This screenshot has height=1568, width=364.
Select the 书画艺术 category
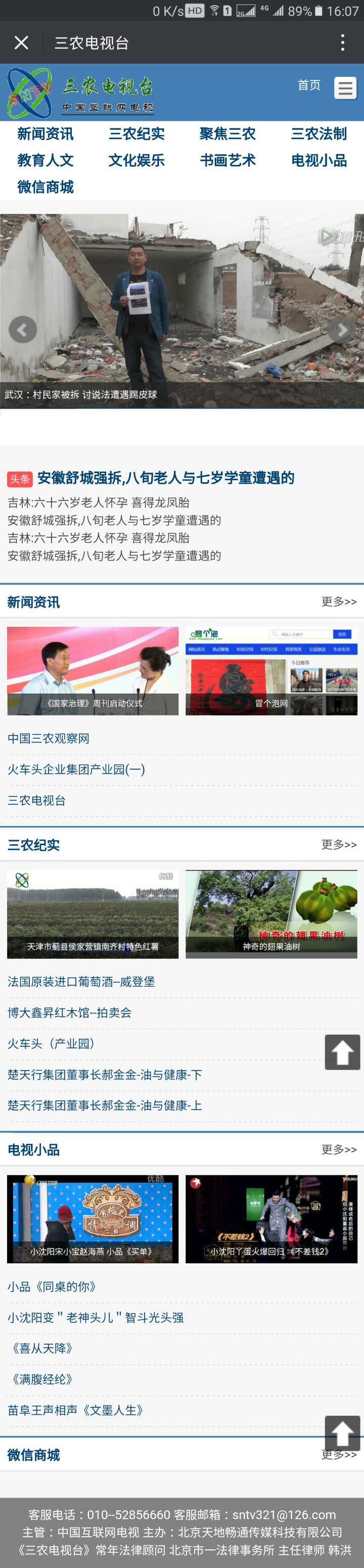(x=227, y=161)
